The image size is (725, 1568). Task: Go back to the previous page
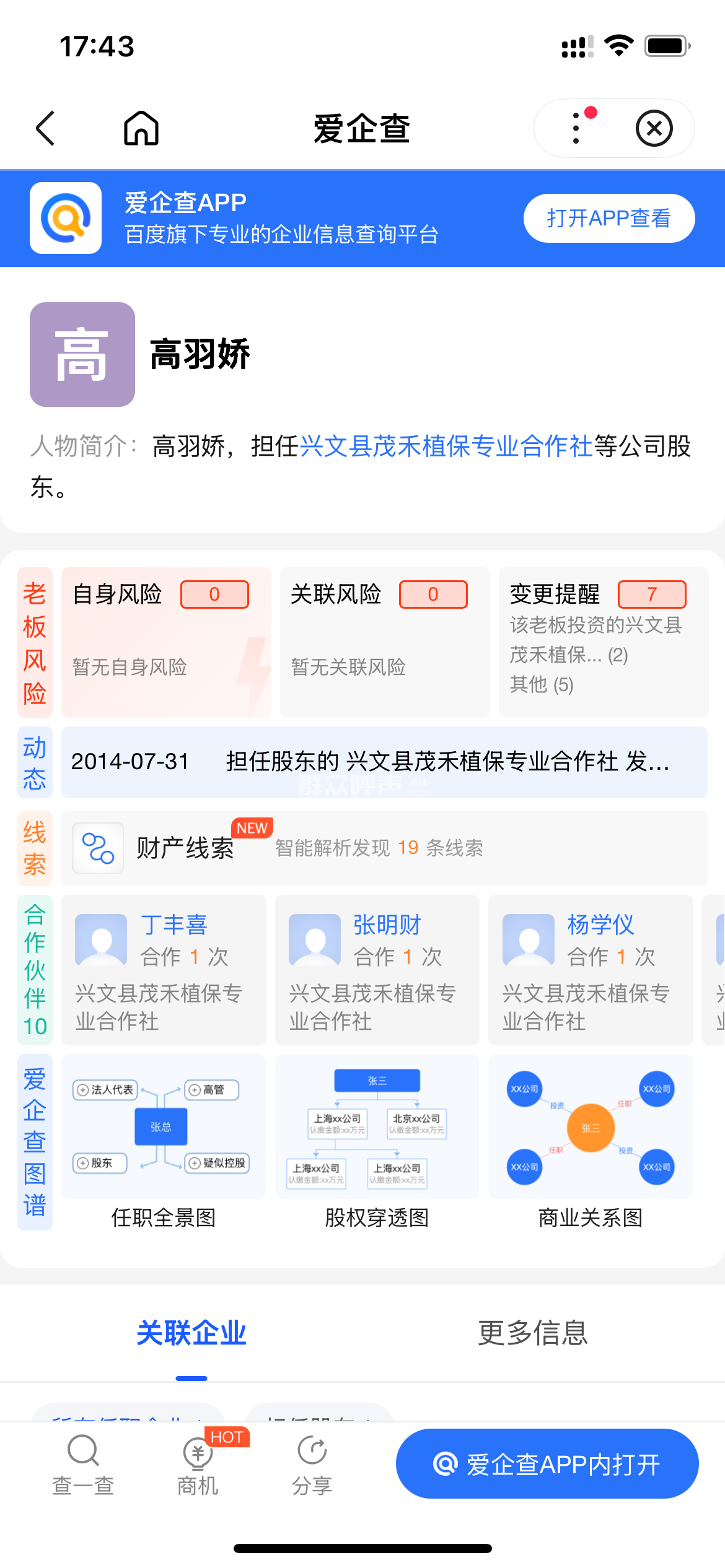click(46, 129)
